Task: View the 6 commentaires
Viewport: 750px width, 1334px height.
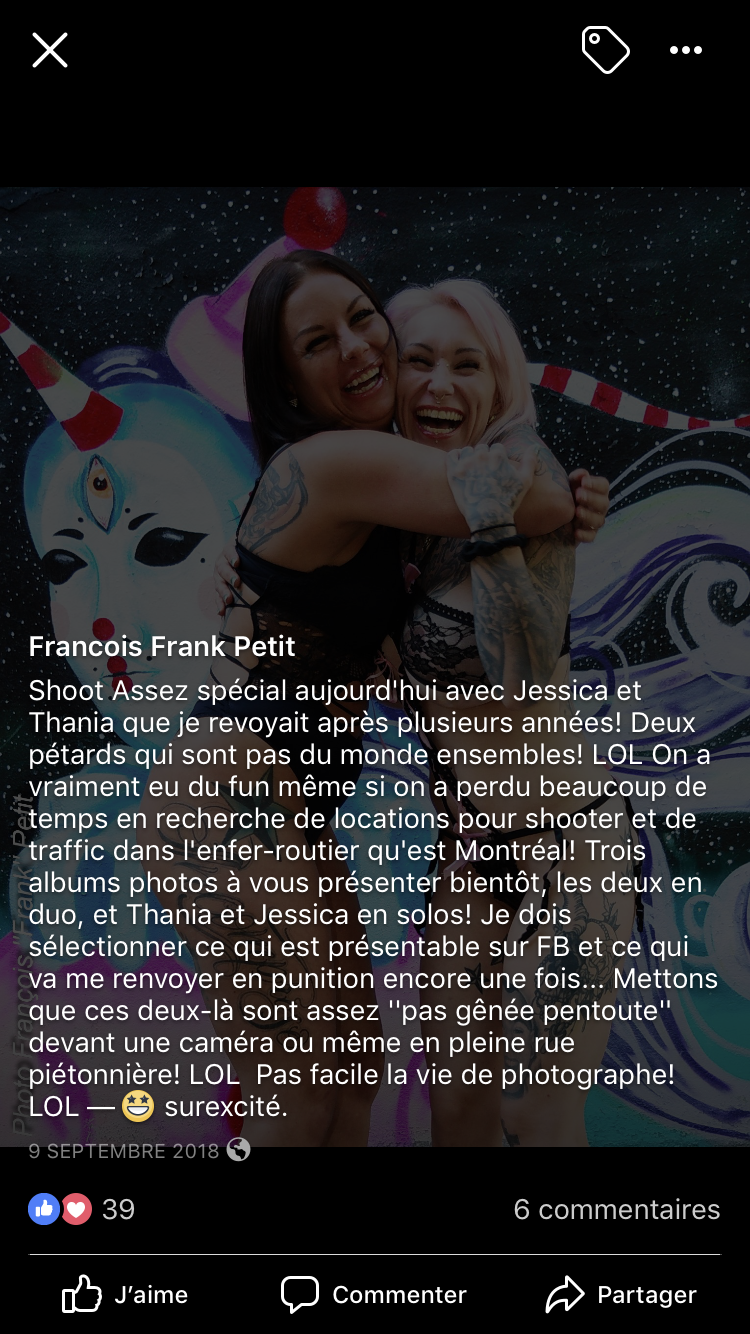Action: pyautogui.click(x=616, y=1209)
